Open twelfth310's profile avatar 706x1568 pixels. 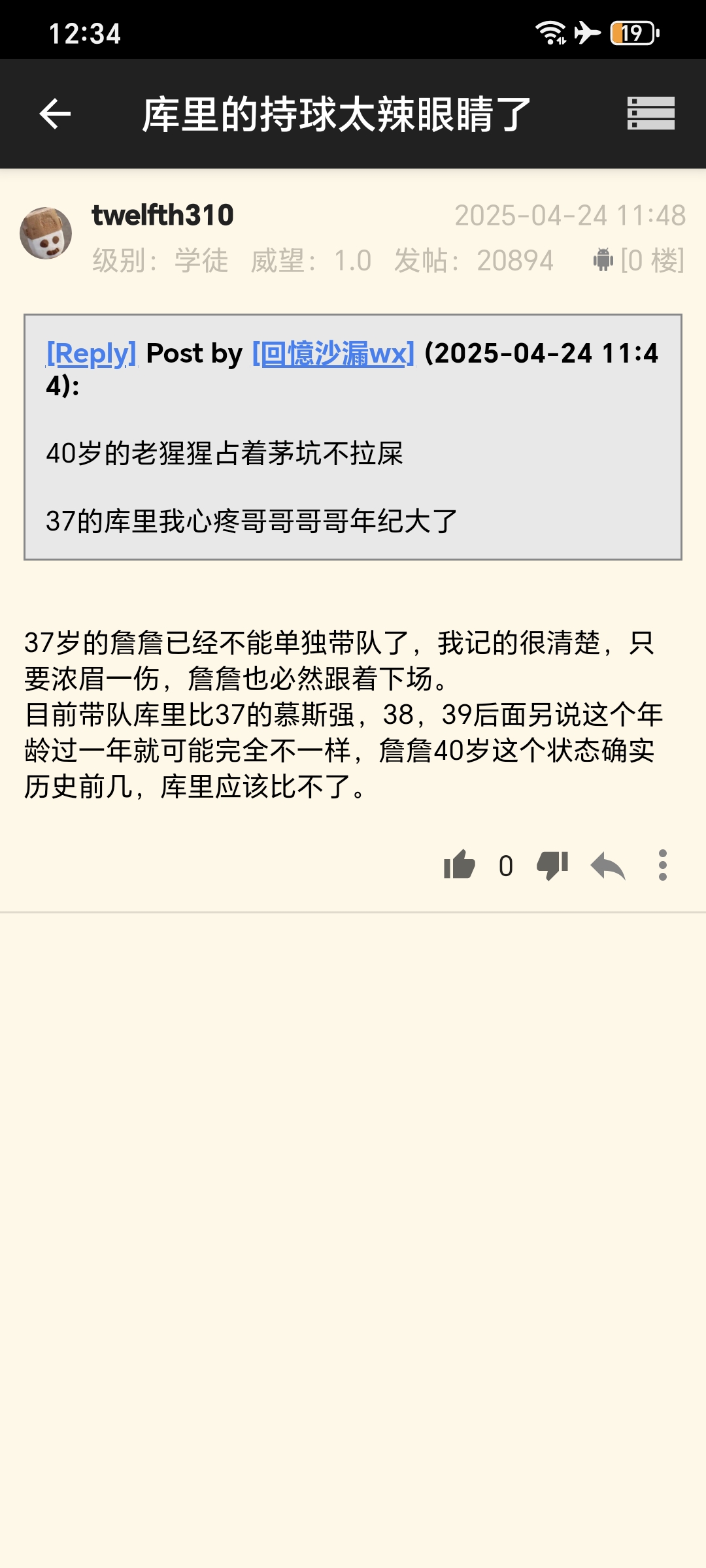46,233
